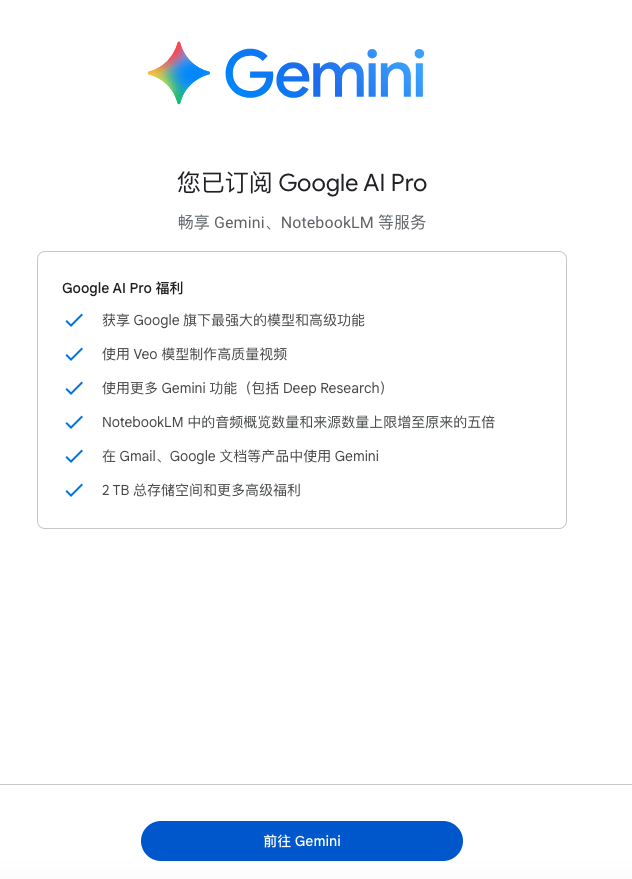Tap the 前往 Gemini button

302,841
